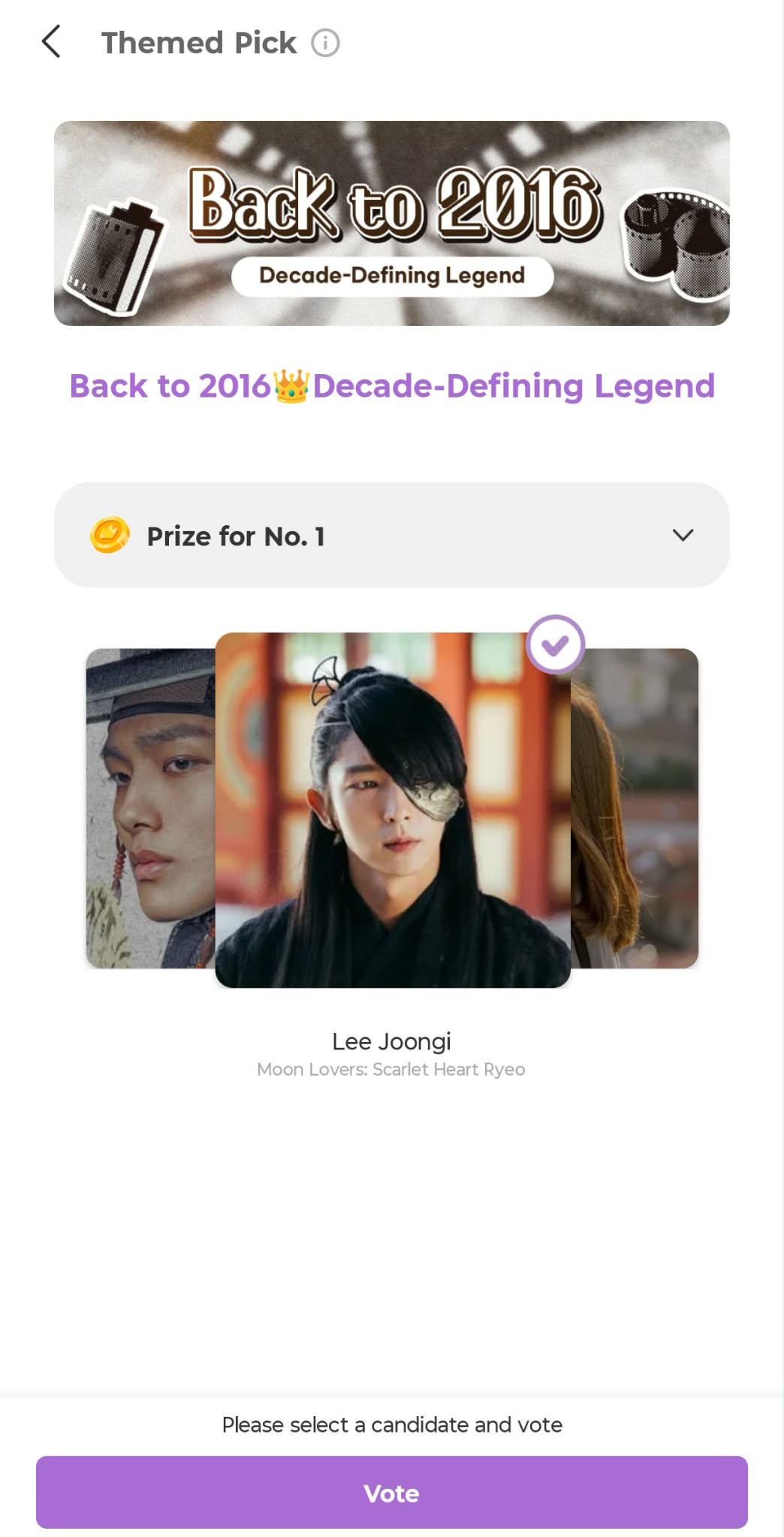Screen dimensions: 784x1537
Task: Uncheck the selected Lee Joongi candidate
Action: [x=555, y=645]
